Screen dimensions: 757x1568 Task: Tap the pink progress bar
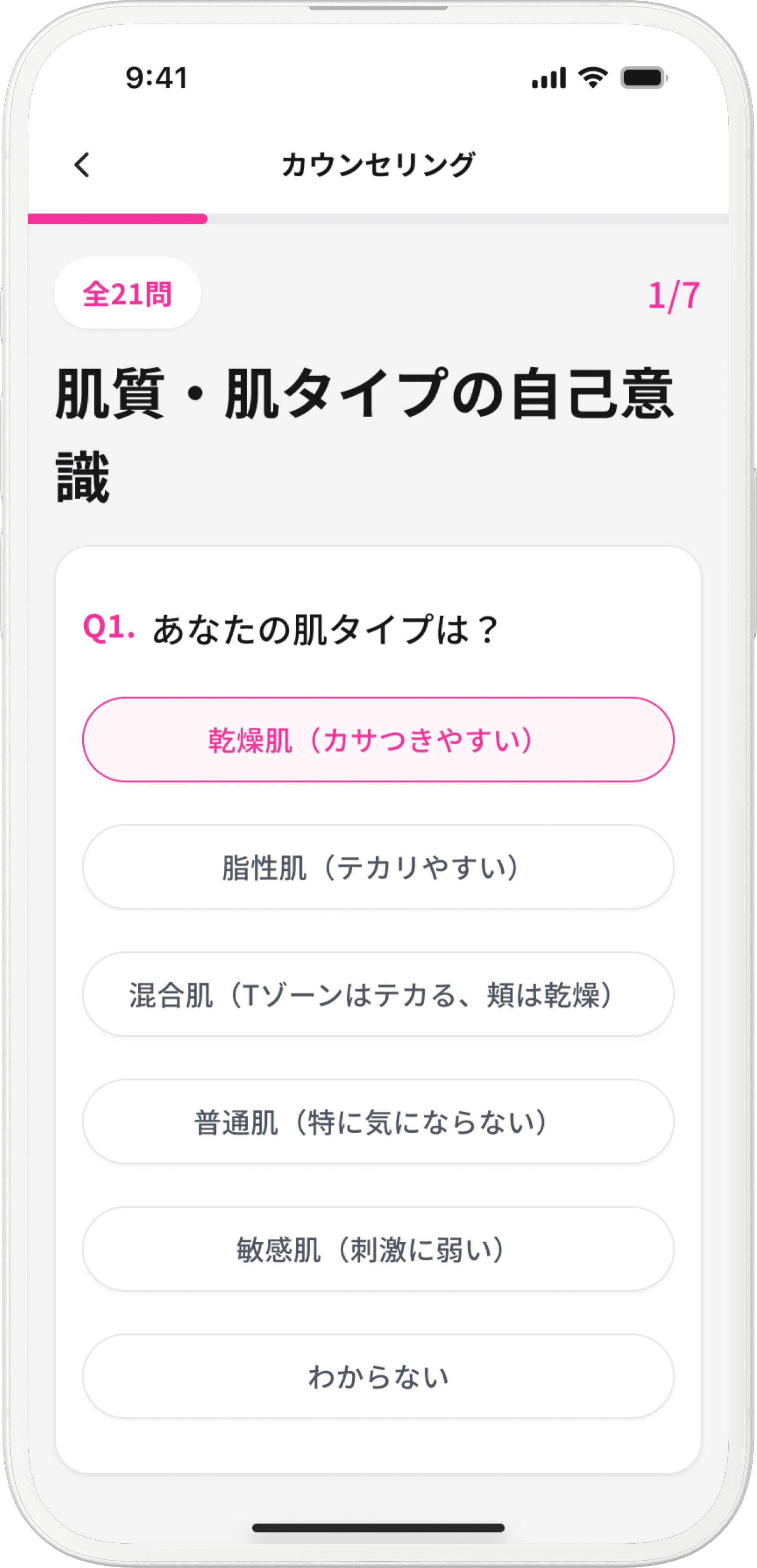(x=119, y=218)
